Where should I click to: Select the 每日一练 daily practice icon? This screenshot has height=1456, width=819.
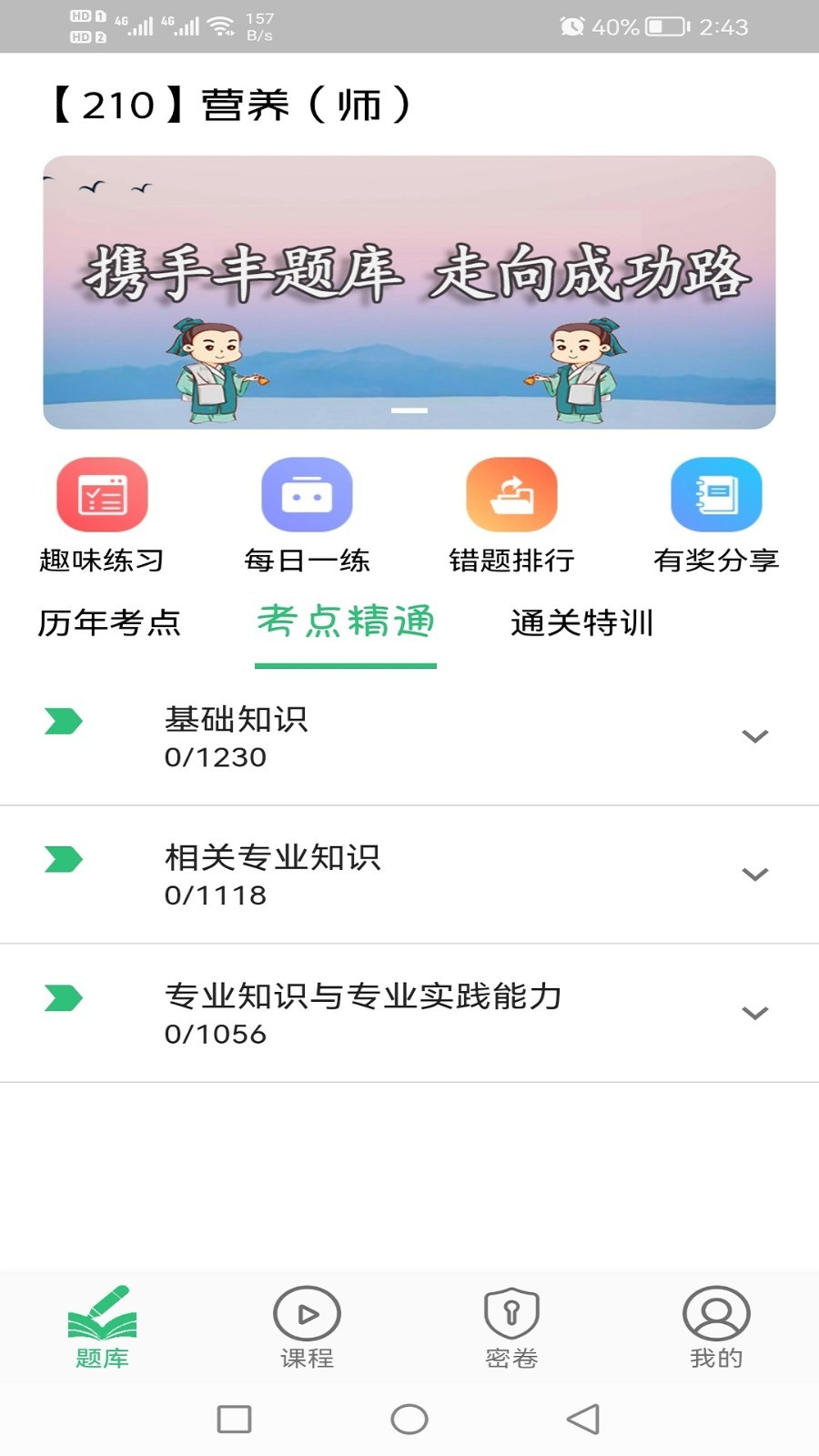tap(307, 494)
